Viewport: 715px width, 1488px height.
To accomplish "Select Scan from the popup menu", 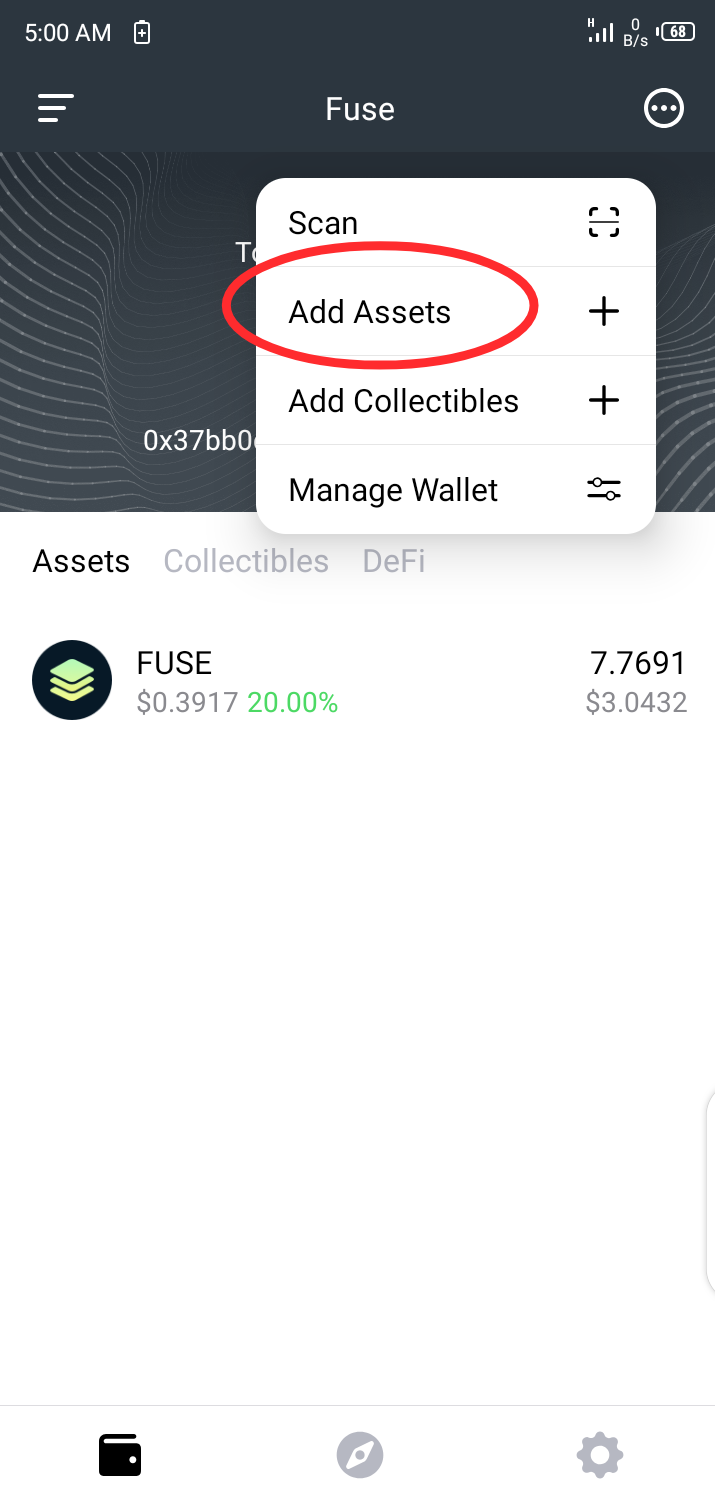I will [x=455, y=223].
